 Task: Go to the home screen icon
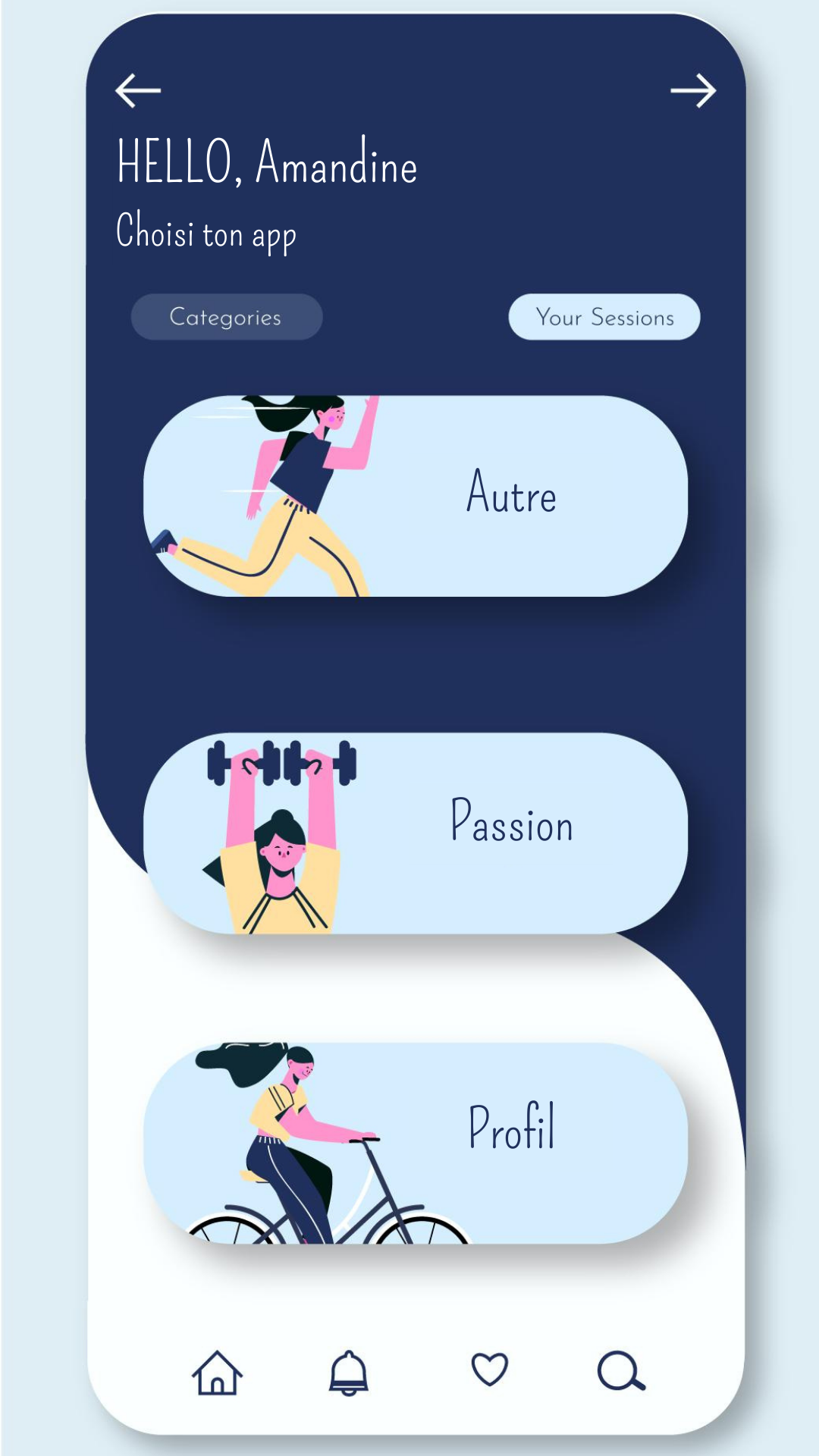217,1373
